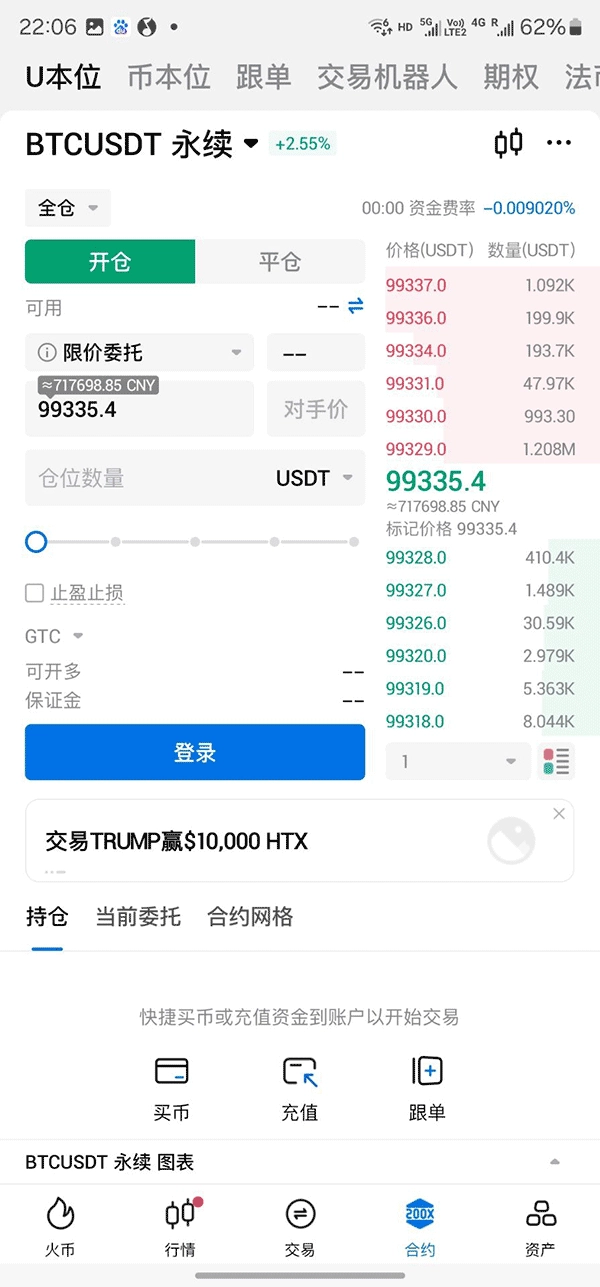The image size is (600, 1287).
Task: Go to the 行情 bottom tab
Action: coord(180,1225)
